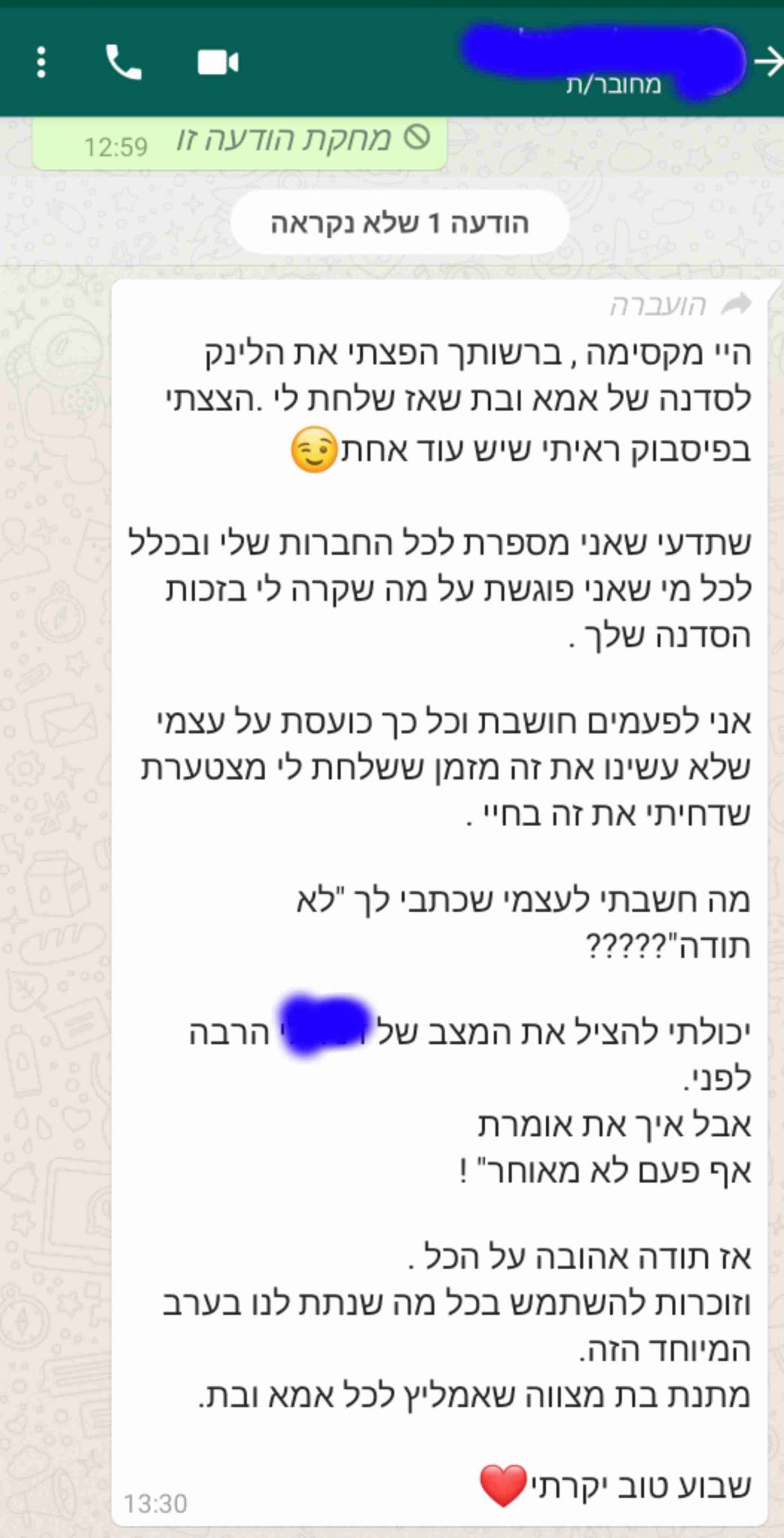Viewport: 784px width, 1538px height.
Task: Start a video call
Action: 218,62
